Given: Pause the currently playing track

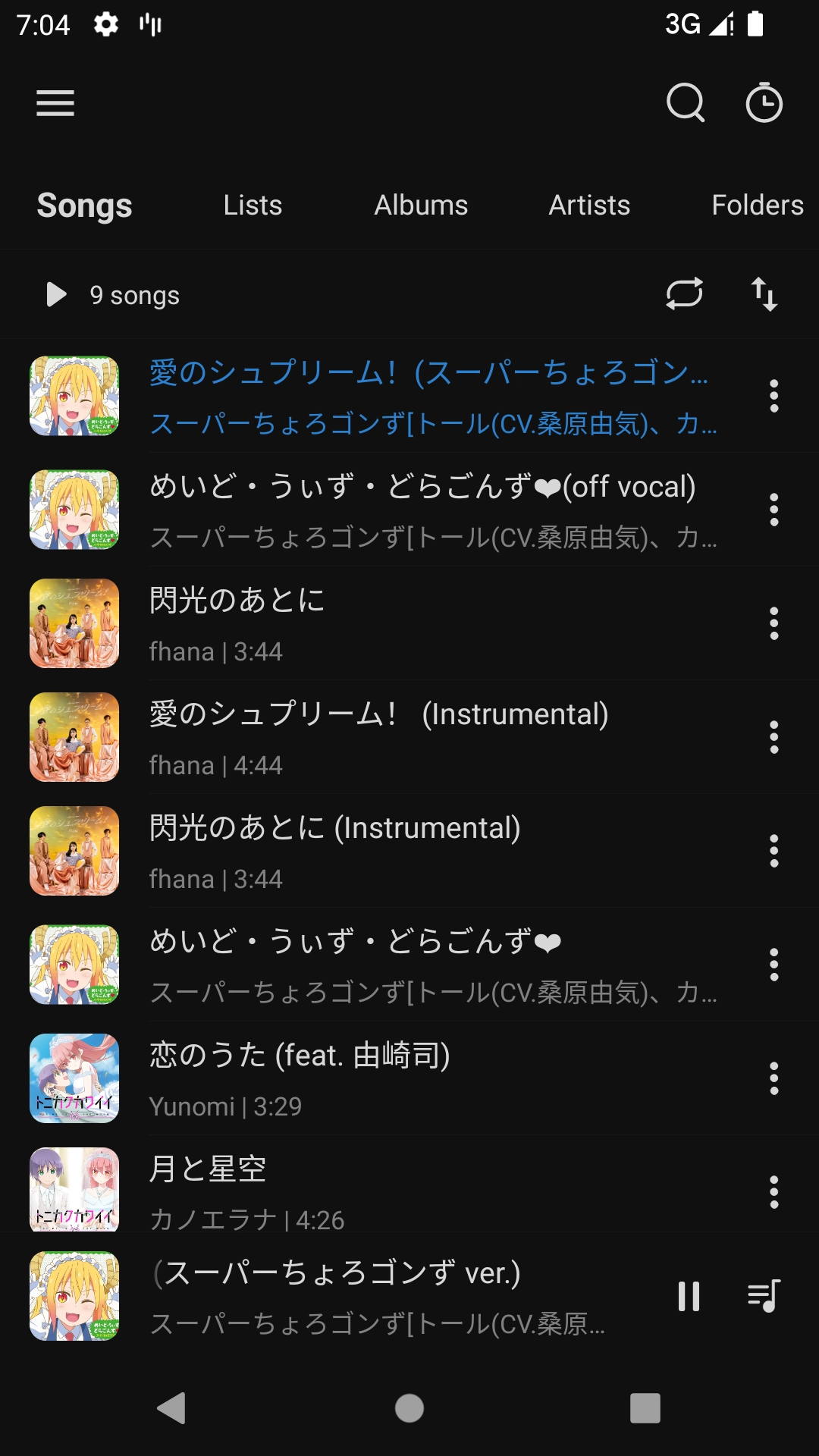Looking at the screenshot, I should pyautogui.click(x=689, y=1297).
